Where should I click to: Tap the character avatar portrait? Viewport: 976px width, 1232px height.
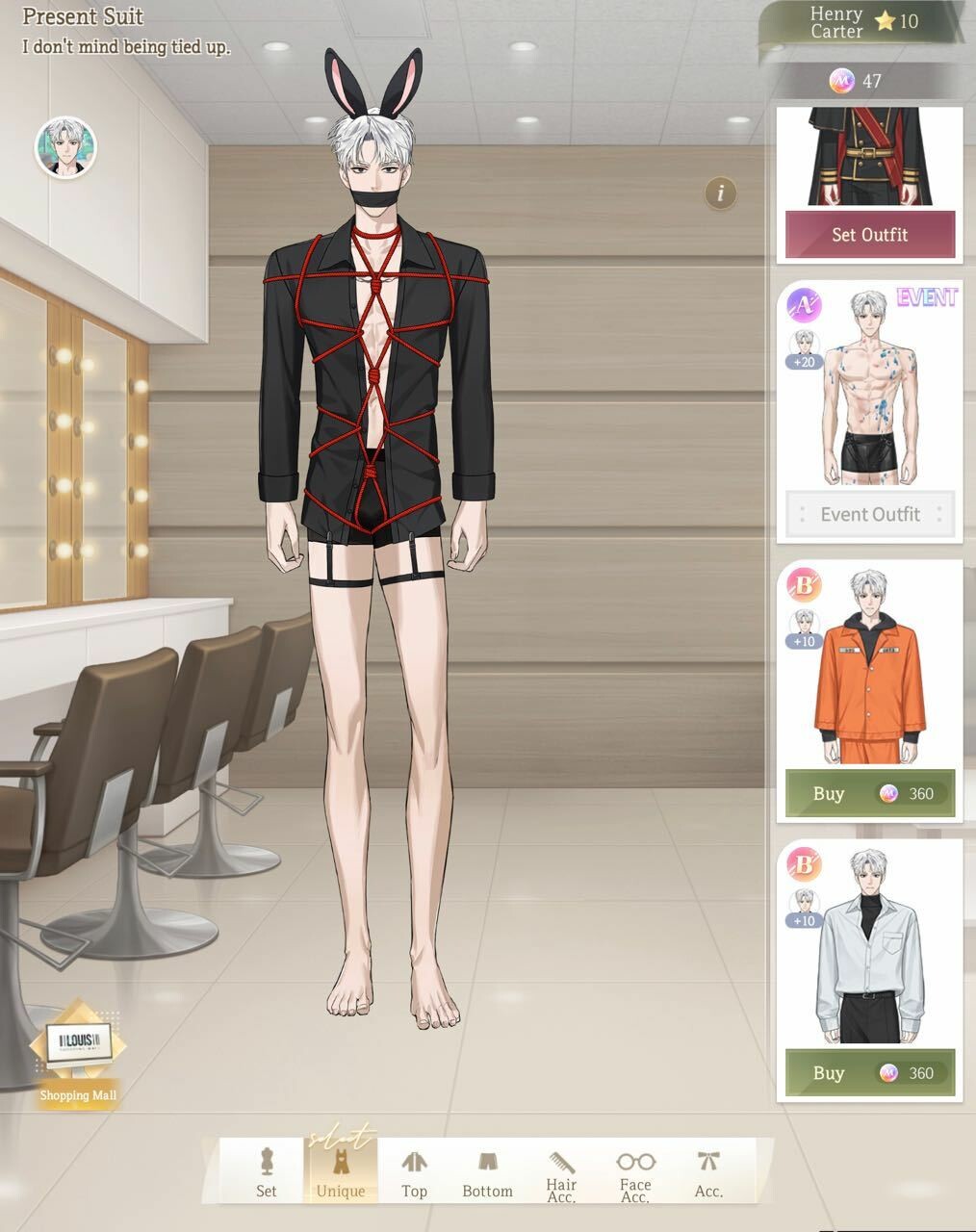click(65, 147)
